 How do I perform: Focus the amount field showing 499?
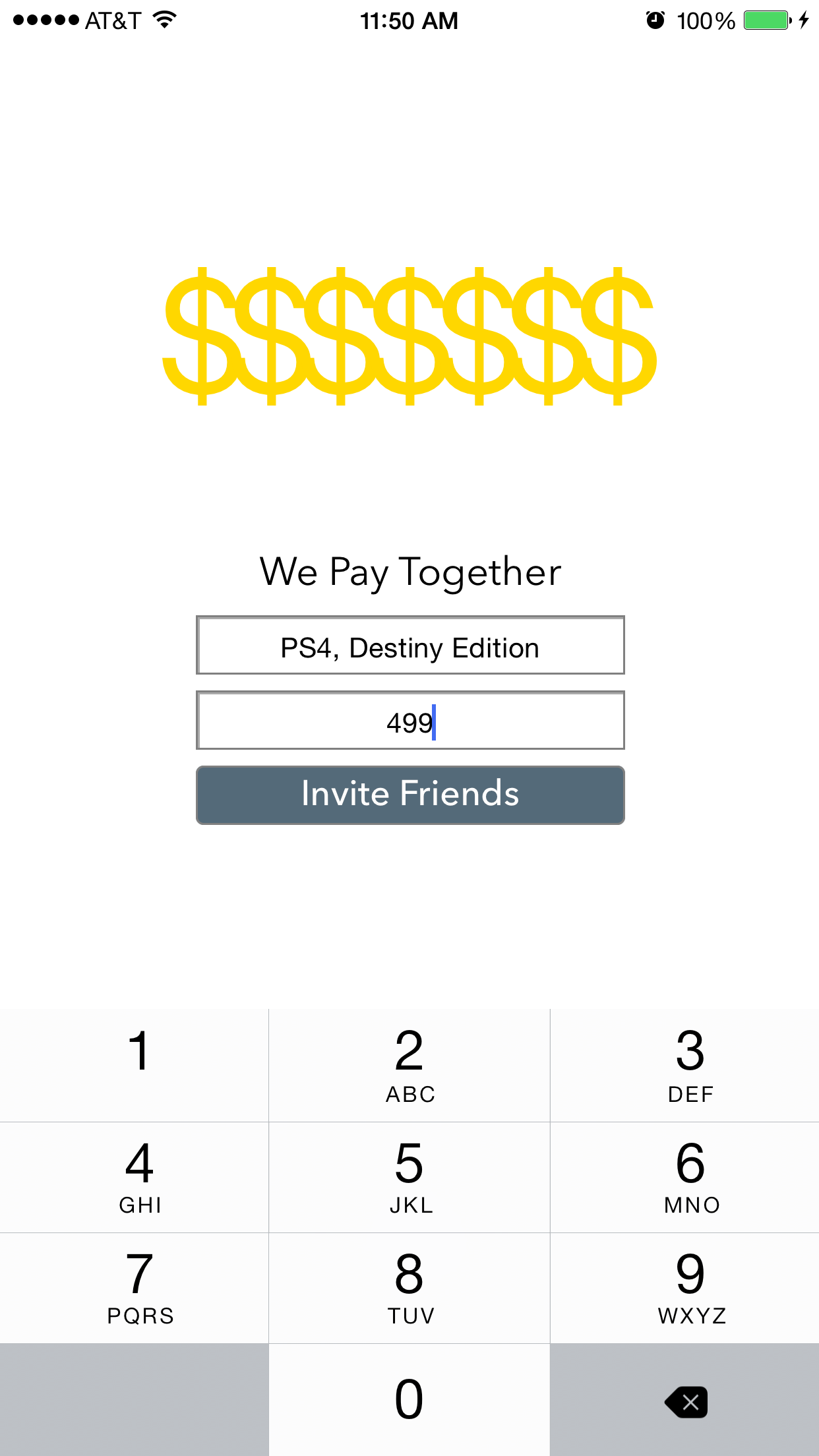[409, 721]
